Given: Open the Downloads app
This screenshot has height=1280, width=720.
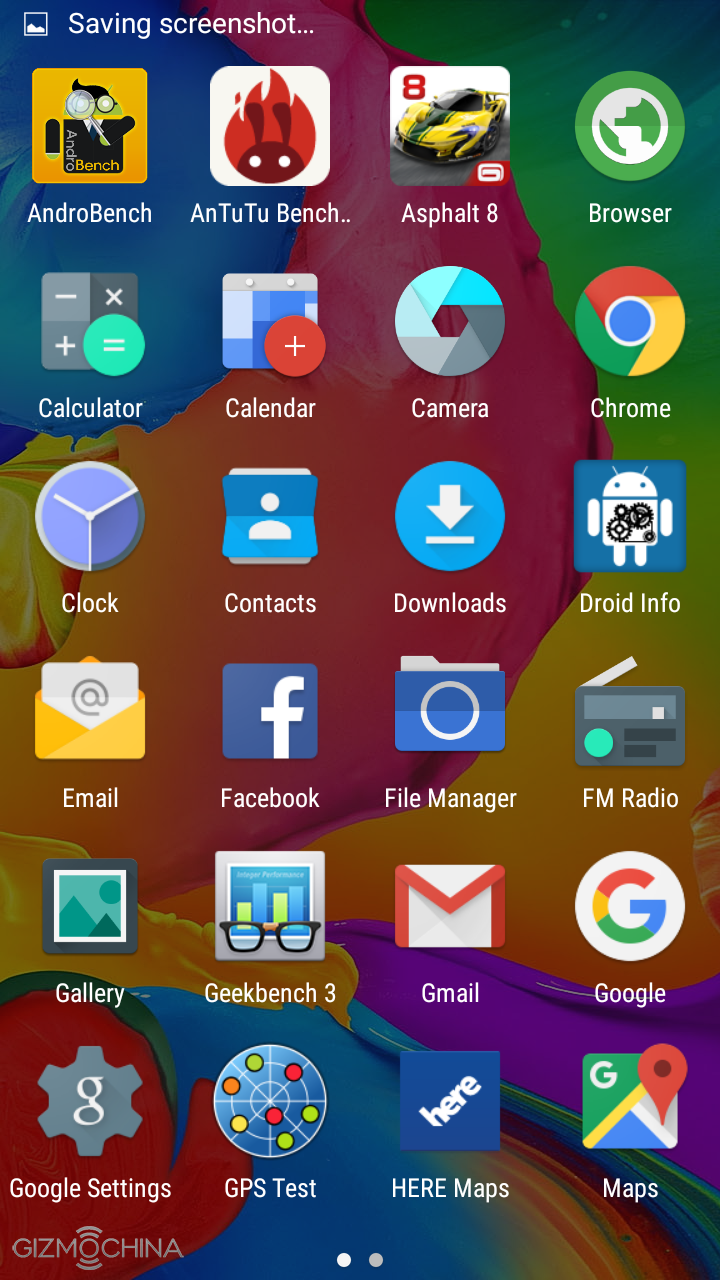Looking at the screenshot, I should [x=450, y=517].
